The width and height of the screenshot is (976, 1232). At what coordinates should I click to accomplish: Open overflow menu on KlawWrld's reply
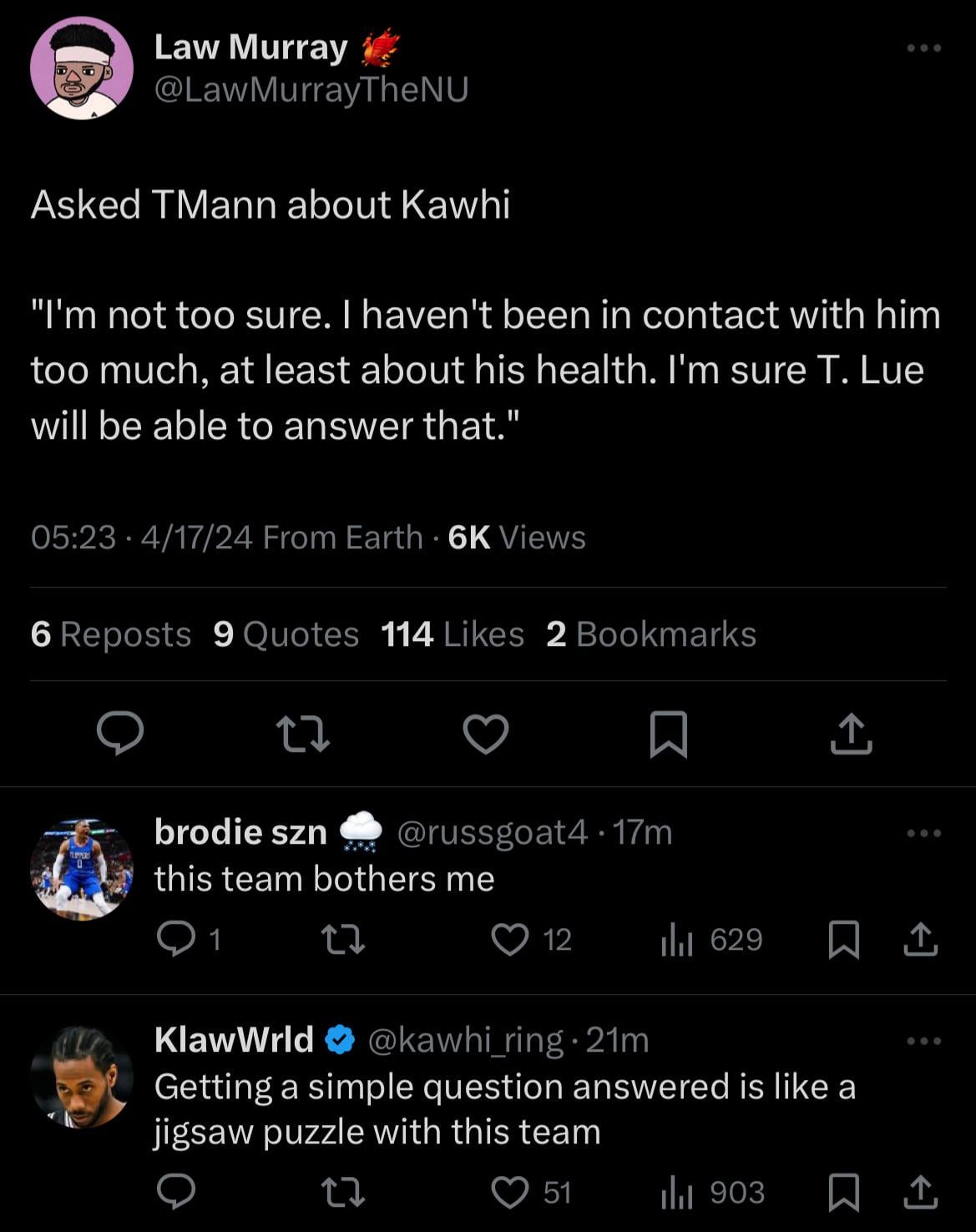pos(924,1041)
